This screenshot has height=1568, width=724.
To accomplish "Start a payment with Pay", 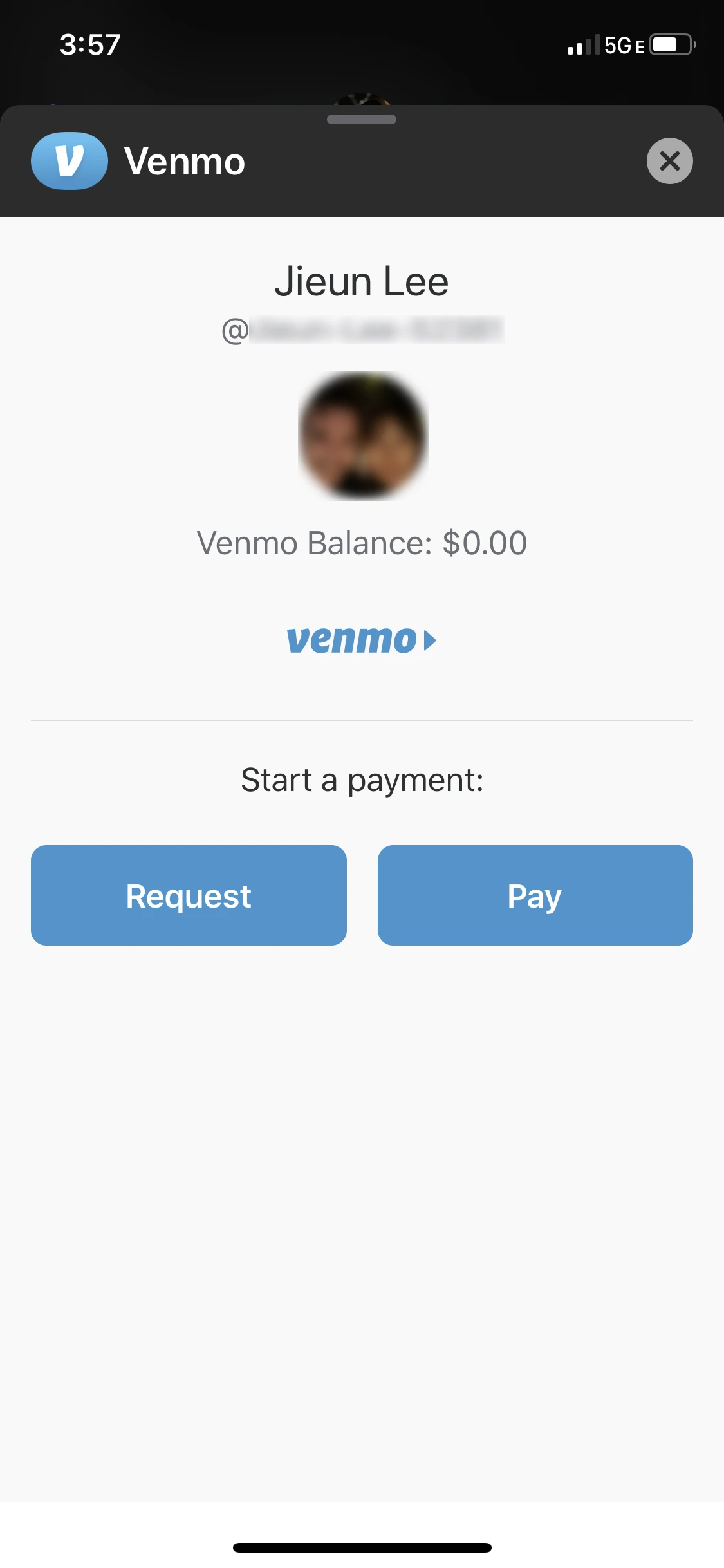I will 535,895.
